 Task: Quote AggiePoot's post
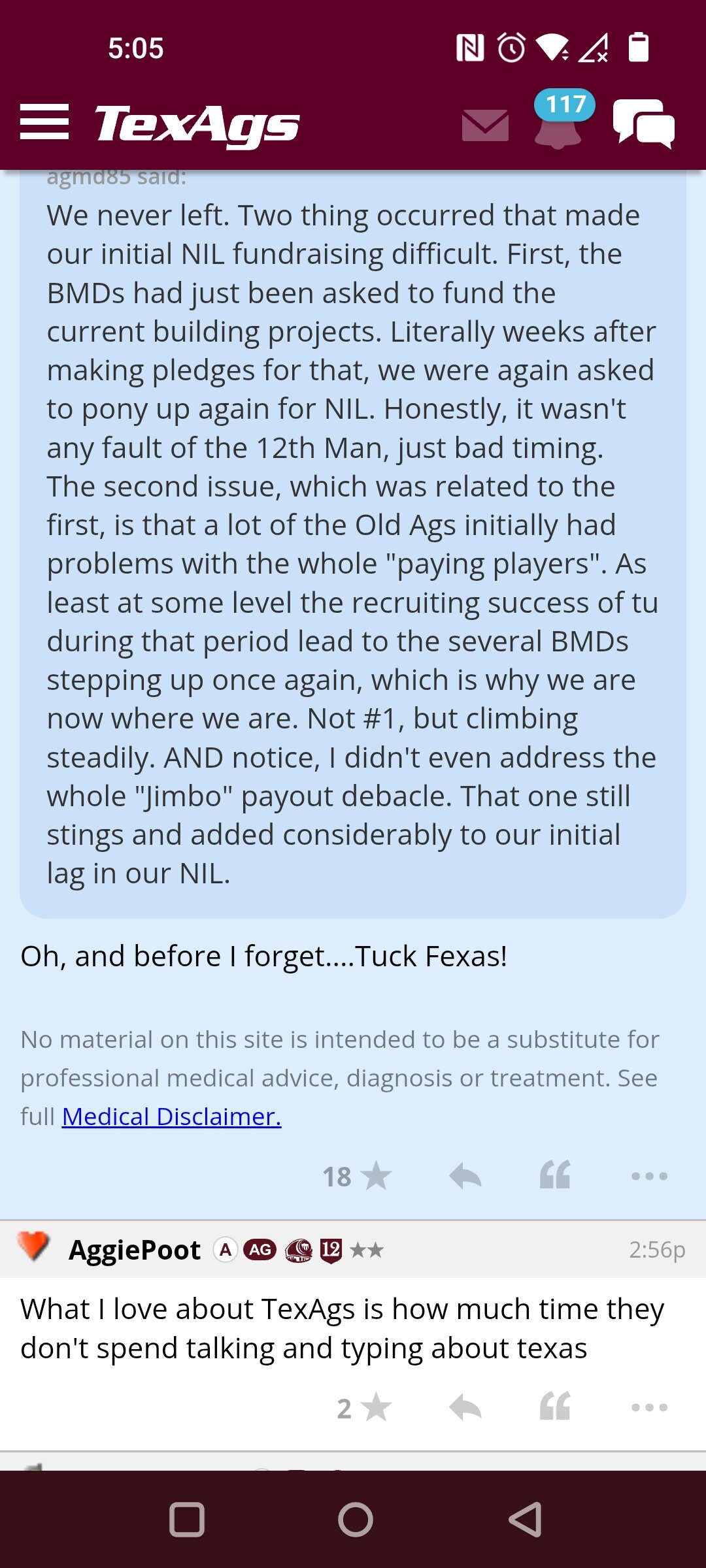555,1406
